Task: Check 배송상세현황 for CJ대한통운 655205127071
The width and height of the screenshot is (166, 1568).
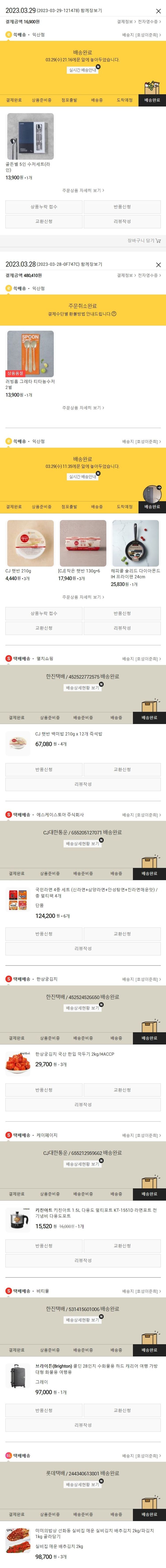Action: point(83,844)
